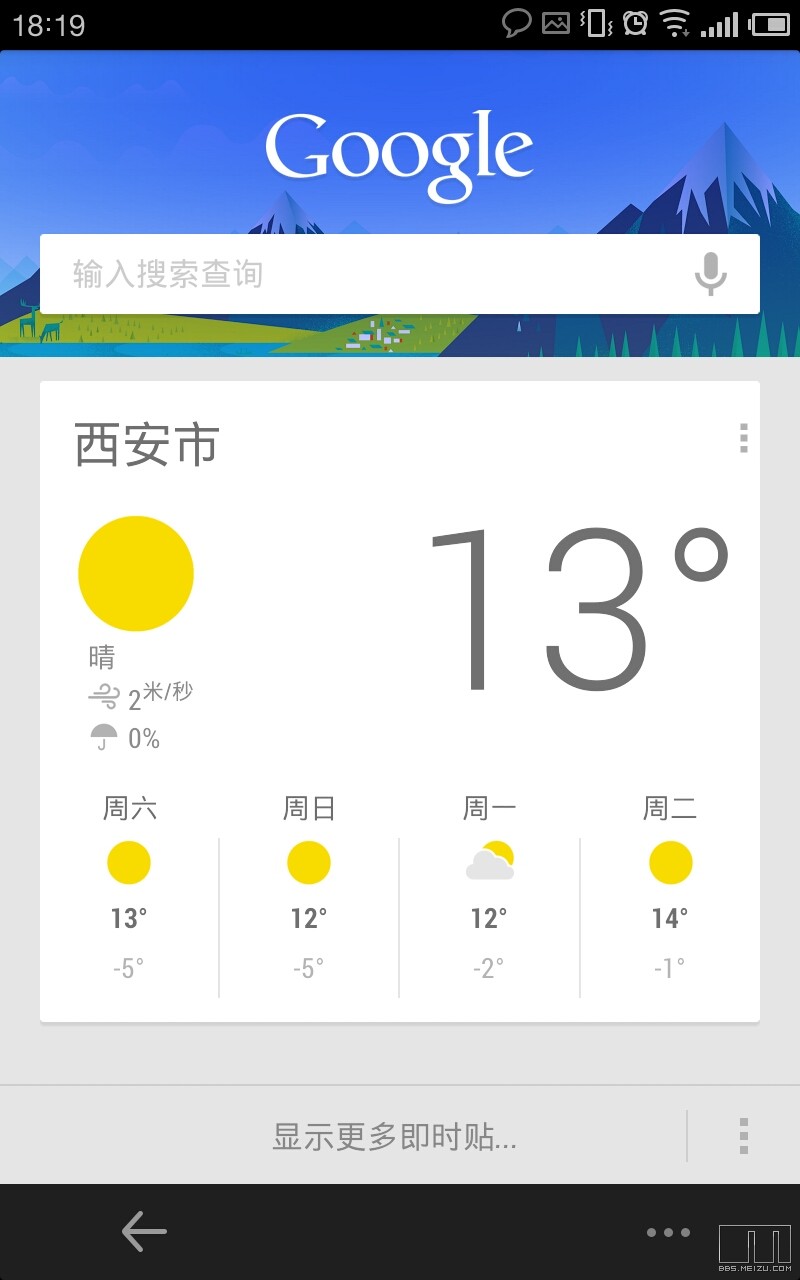Image resolution: width=800 pixels, height=1280 pixels.
Task: Start voice search with the microphone
Action: point(711,274)
